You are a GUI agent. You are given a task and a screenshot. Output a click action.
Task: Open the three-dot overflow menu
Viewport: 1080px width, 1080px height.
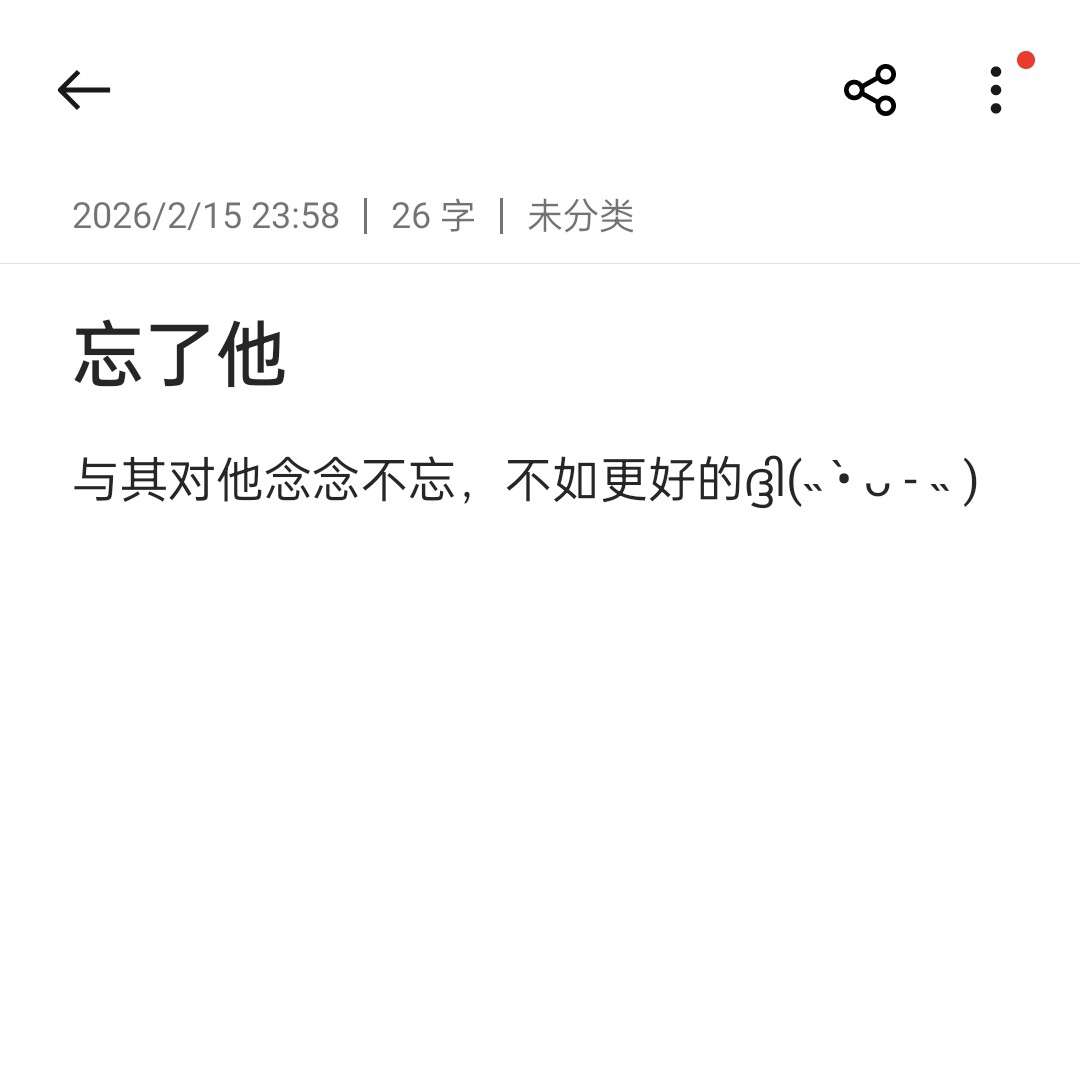click(x=995, y=90)
